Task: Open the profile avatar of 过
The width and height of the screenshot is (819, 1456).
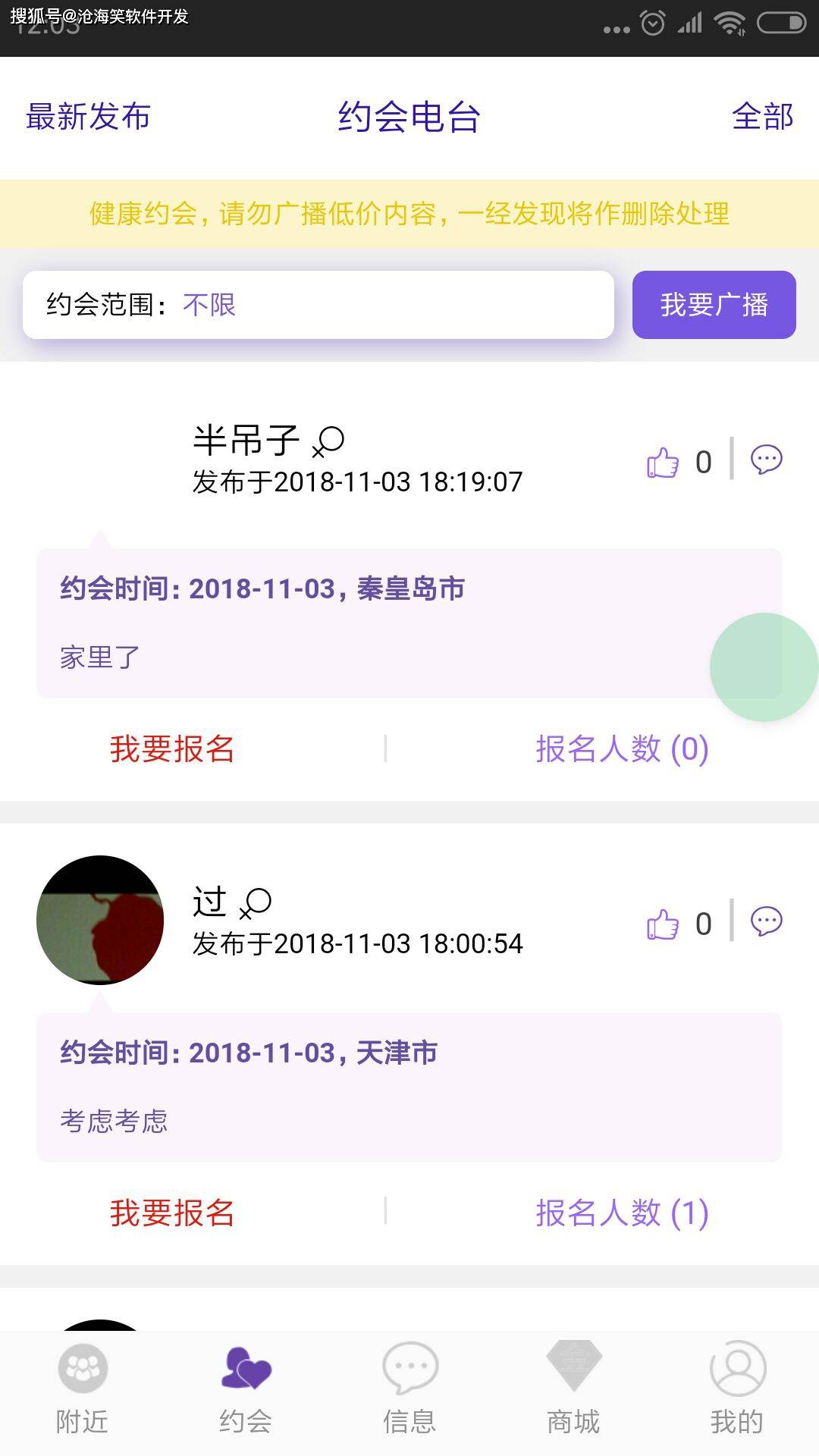Action: coord(100,920)
